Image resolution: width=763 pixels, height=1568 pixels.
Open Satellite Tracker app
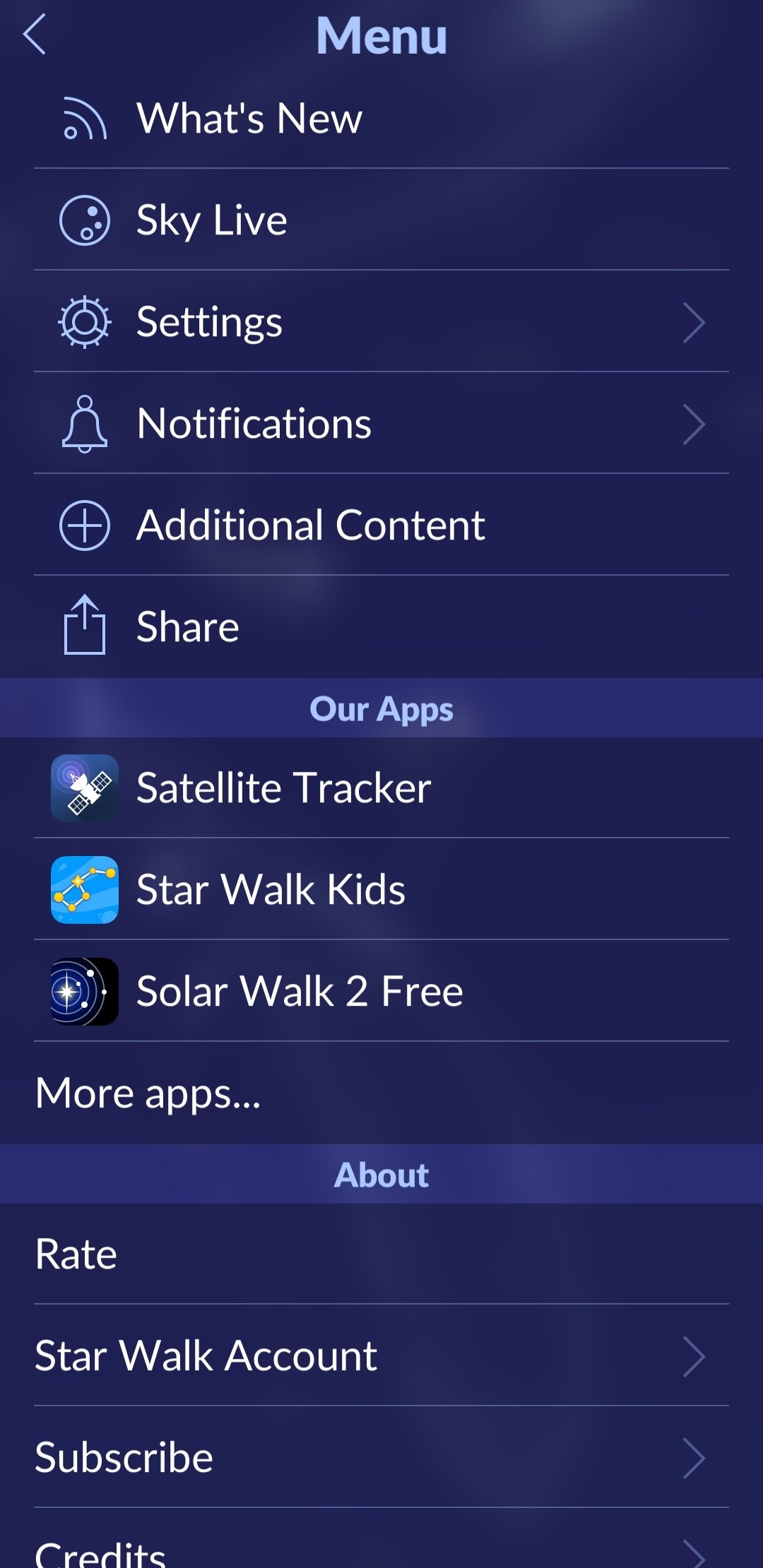click(283, 788)
